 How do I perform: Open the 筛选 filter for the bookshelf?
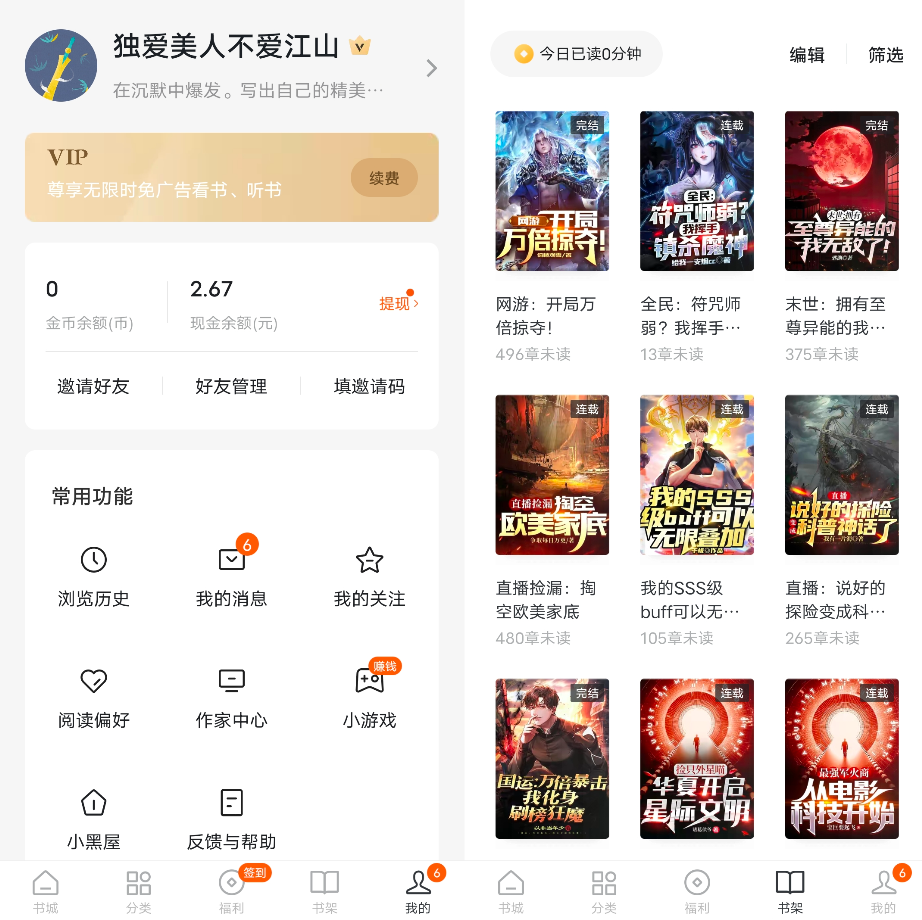885,55
